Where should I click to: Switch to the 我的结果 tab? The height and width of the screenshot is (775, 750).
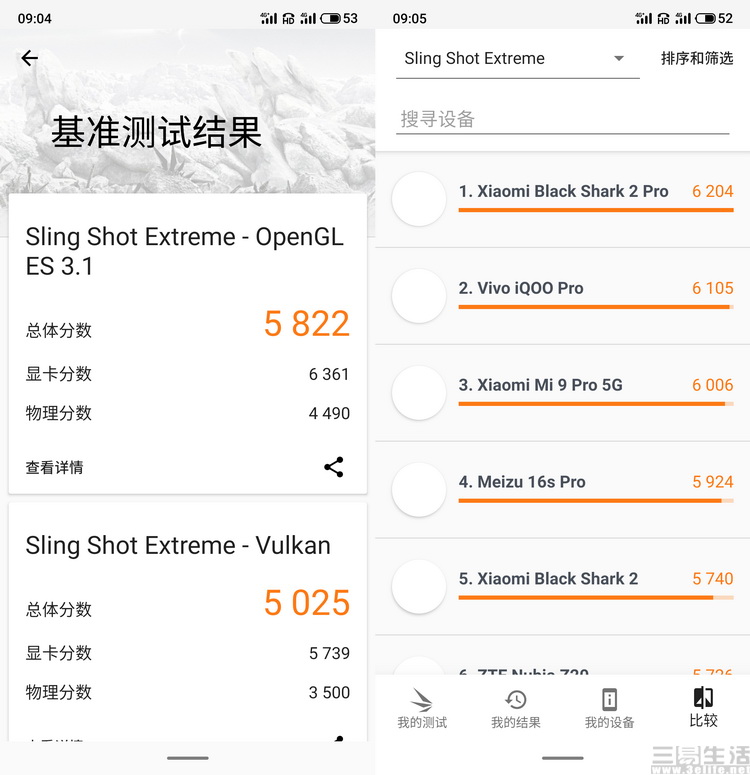pos(516,709)
